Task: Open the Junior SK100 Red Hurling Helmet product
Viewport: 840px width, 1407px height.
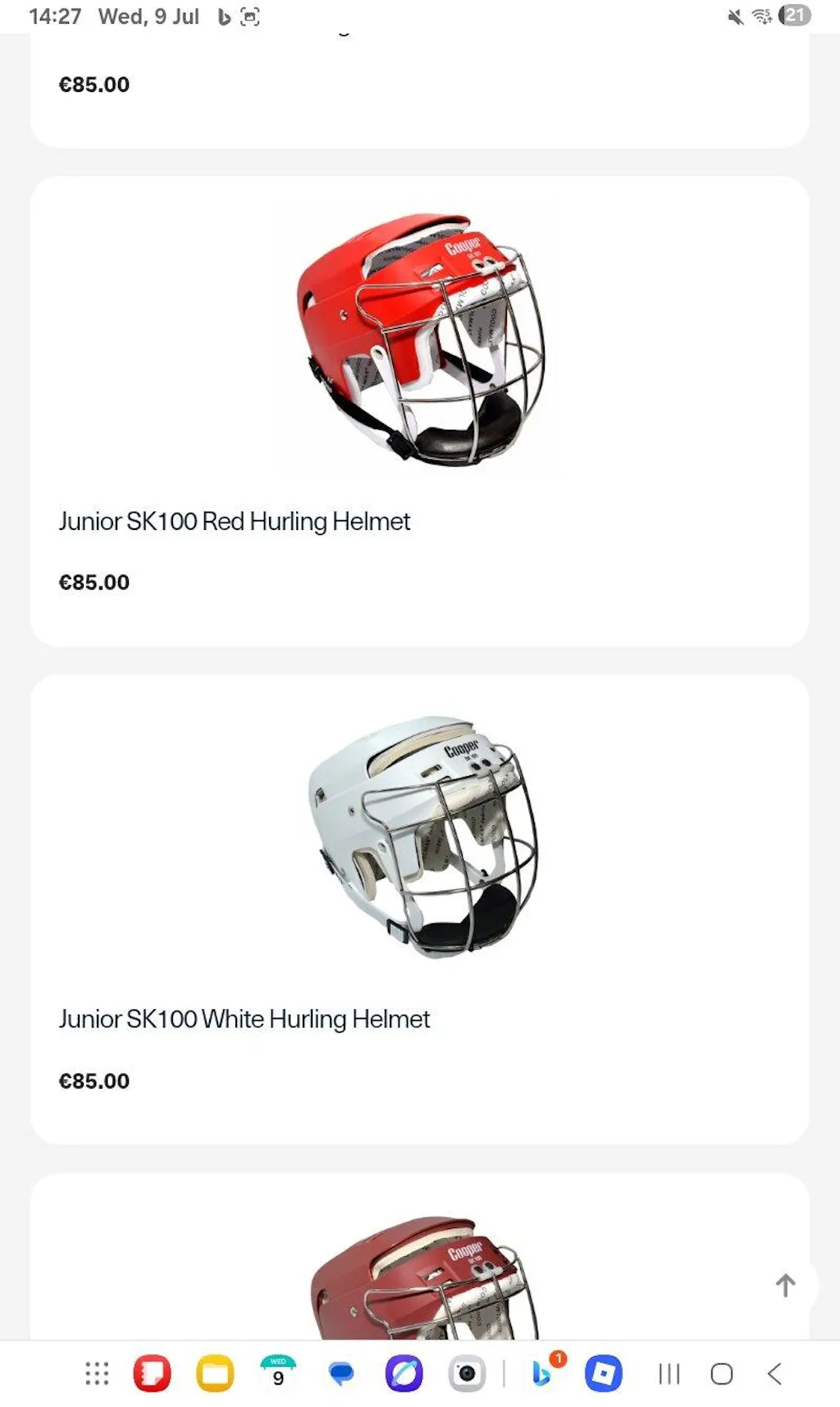Action: (x=235, y=522)
